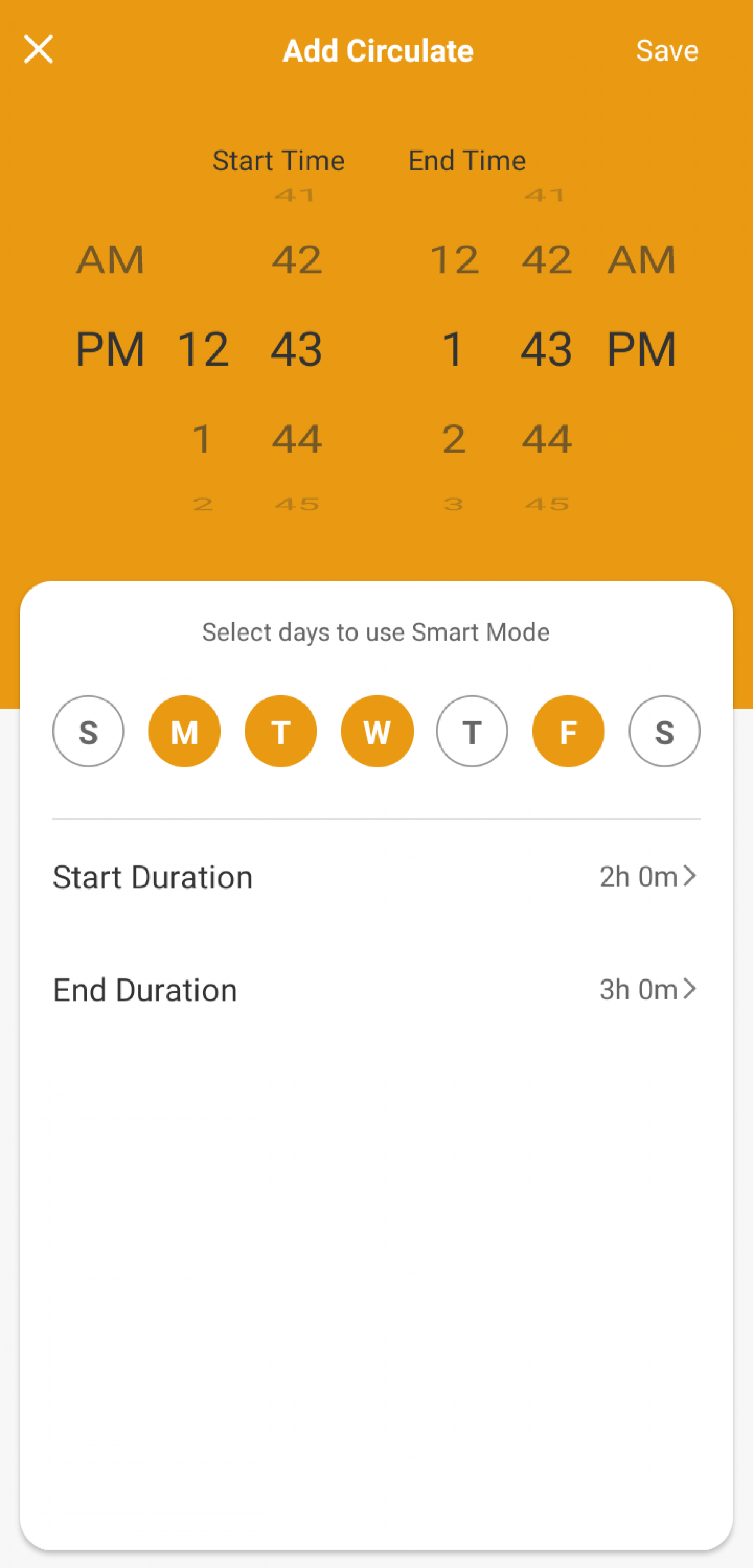This screenshot has height=1568, width=753.
Task: Pick hour 1 in start time picker
Action: point(202,438)
